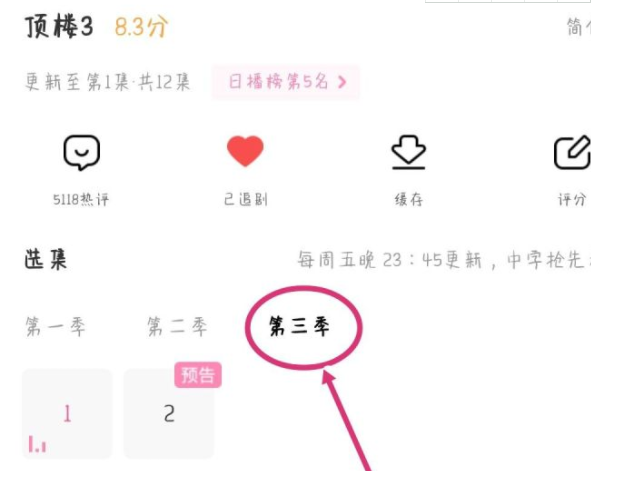Open episode 2 preview

(x=169, y=414)
